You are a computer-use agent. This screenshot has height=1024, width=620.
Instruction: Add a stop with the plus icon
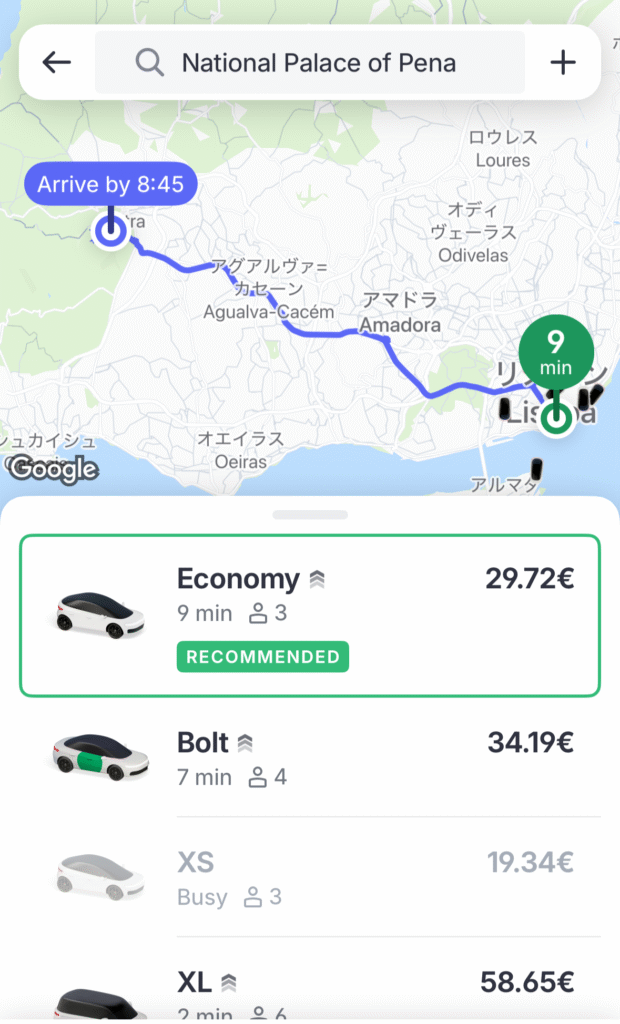pos(563,63)
